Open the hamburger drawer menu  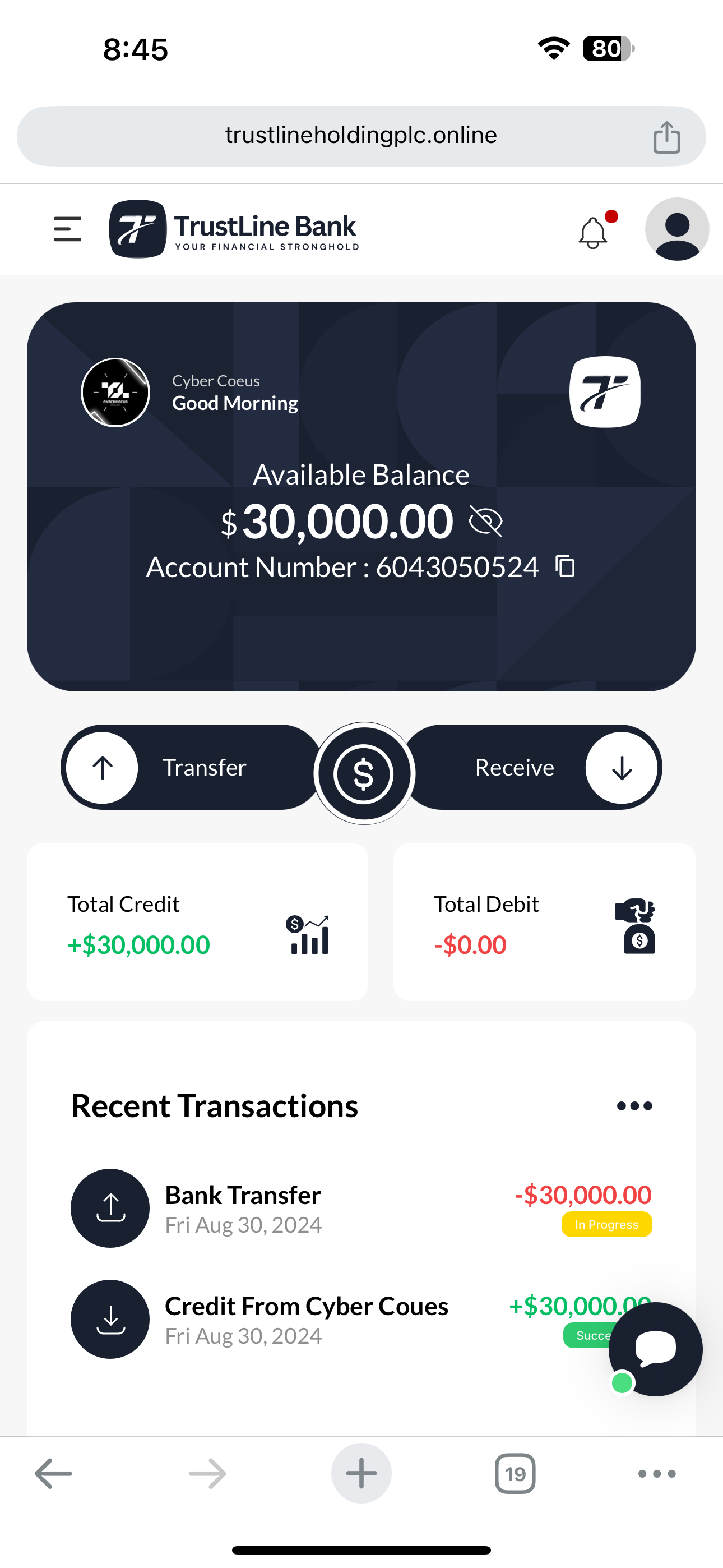click(67, 229)
